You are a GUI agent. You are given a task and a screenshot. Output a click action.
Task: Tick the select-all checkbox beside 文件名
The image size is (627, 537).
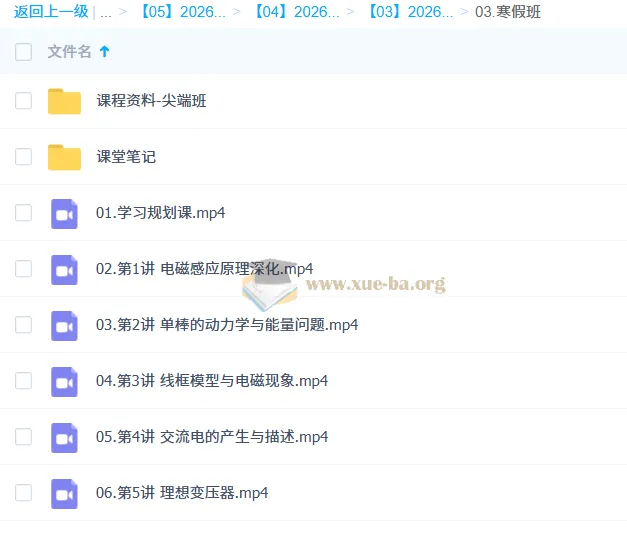click(x=24, y=52)
